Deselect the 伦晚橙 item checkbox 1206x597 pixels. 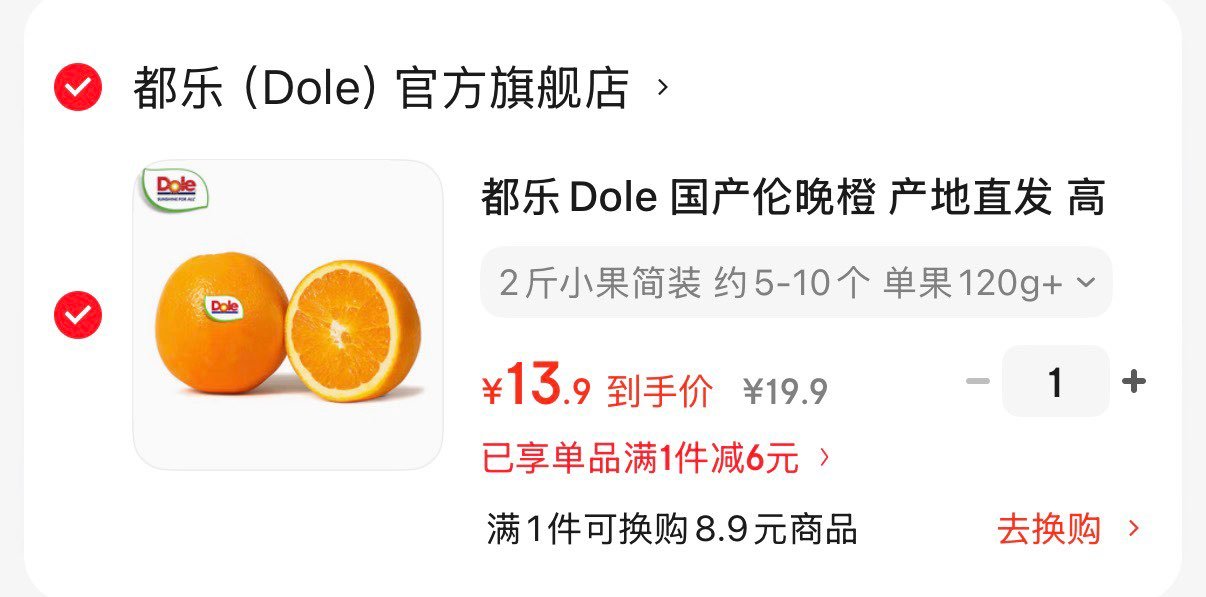[x=78, y=315]
